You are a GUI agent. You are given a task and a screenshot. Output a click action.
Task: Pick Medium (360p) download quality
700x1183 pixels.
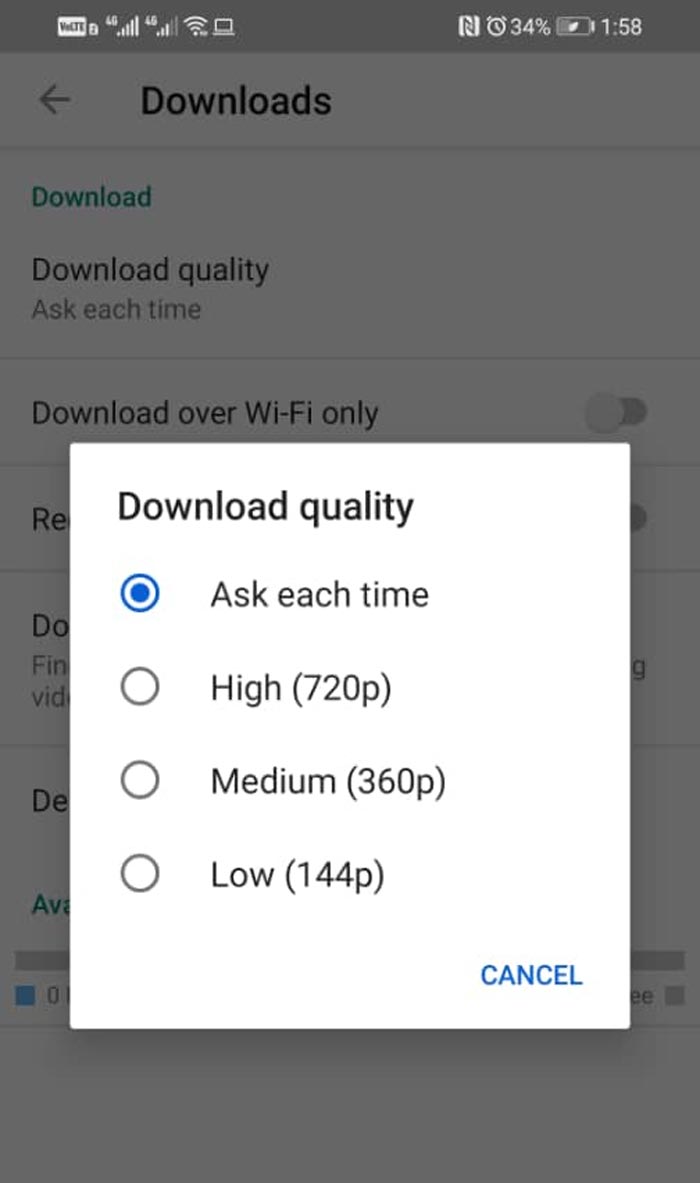140,781
